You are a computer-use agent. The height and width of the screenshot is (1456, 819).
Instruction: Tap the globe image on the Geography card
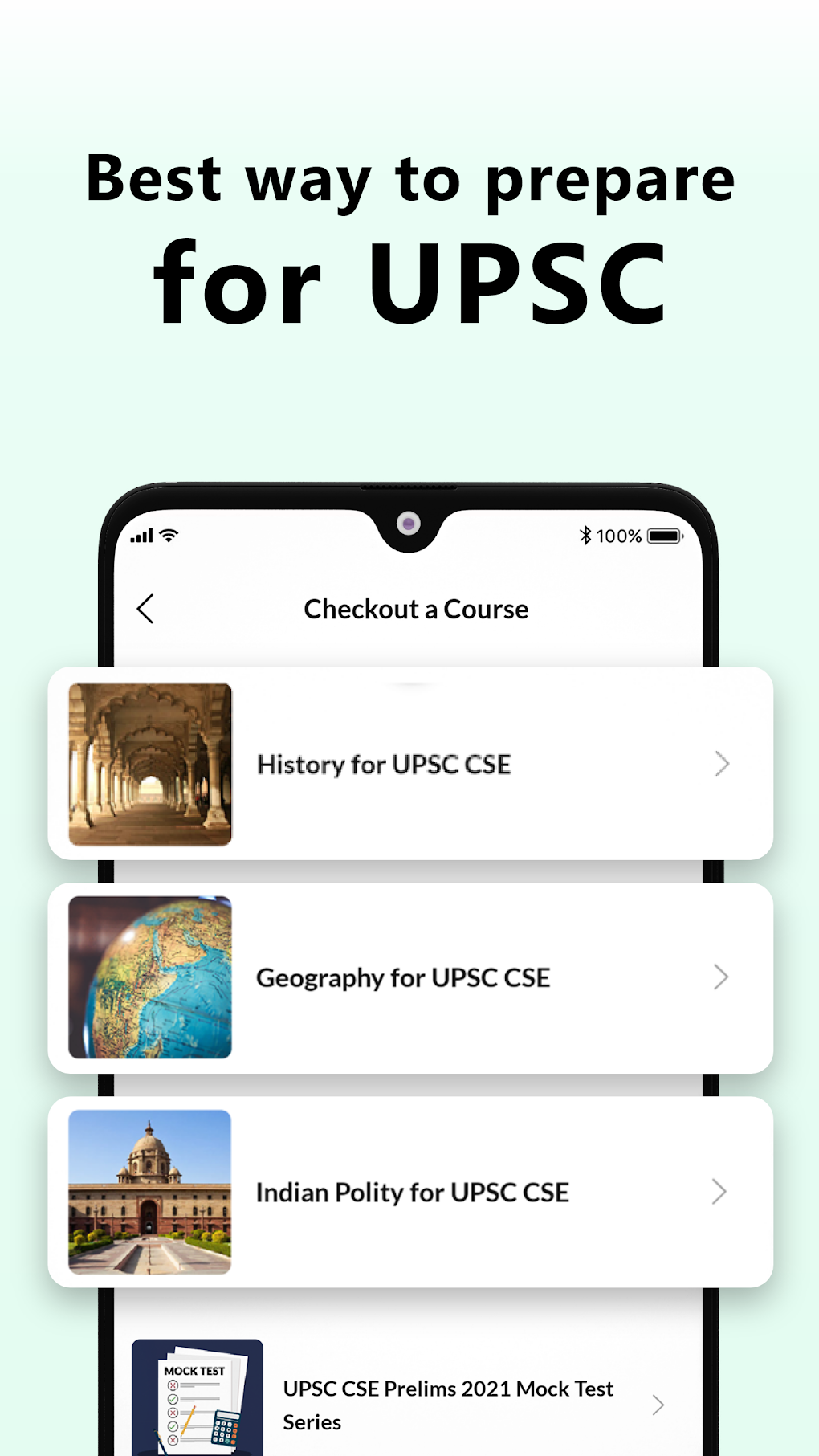[x=150, y=977]
